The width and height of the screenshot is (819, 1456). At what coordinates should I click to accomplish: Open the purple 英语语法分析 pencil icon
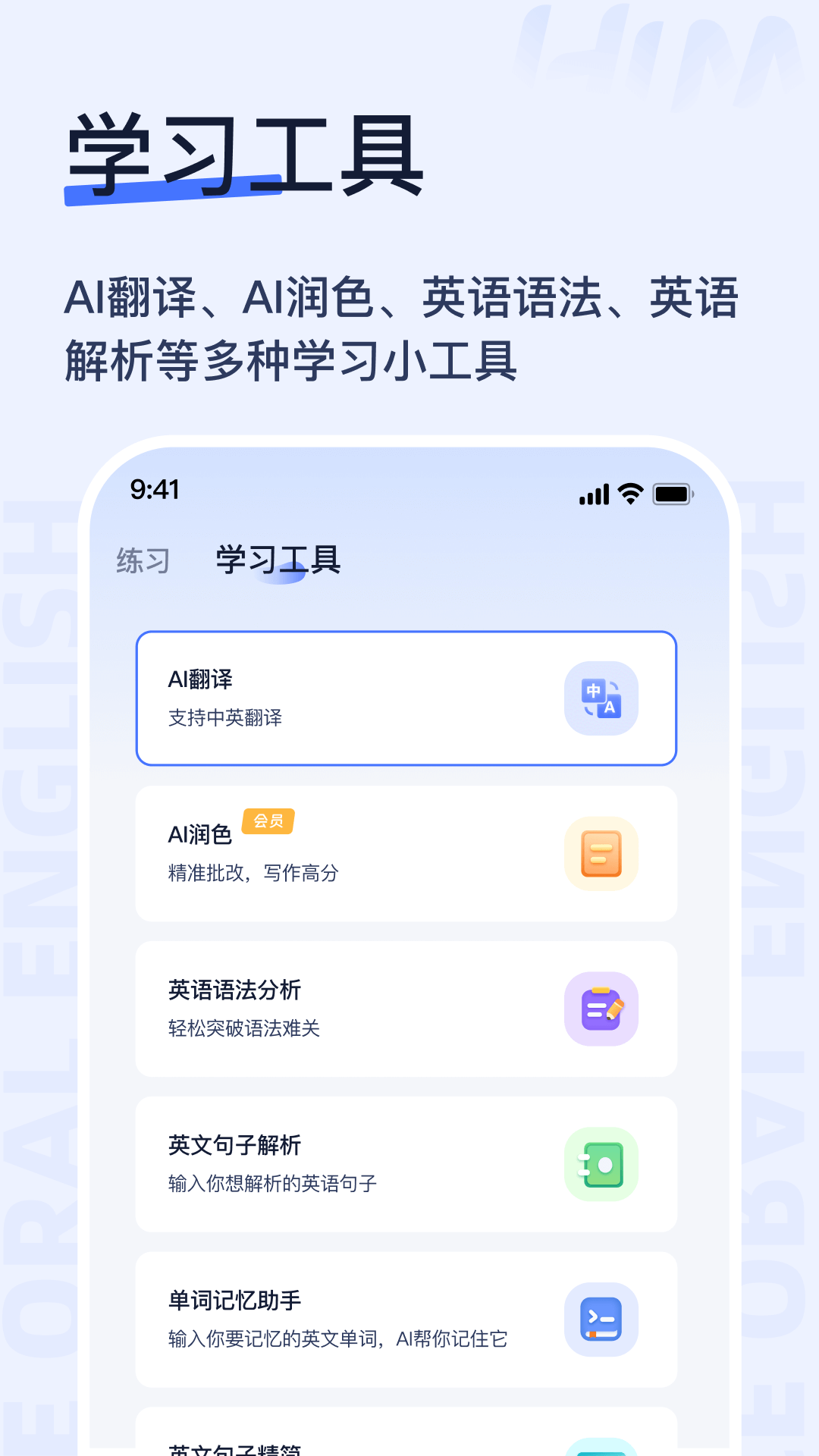point(601,1009)
